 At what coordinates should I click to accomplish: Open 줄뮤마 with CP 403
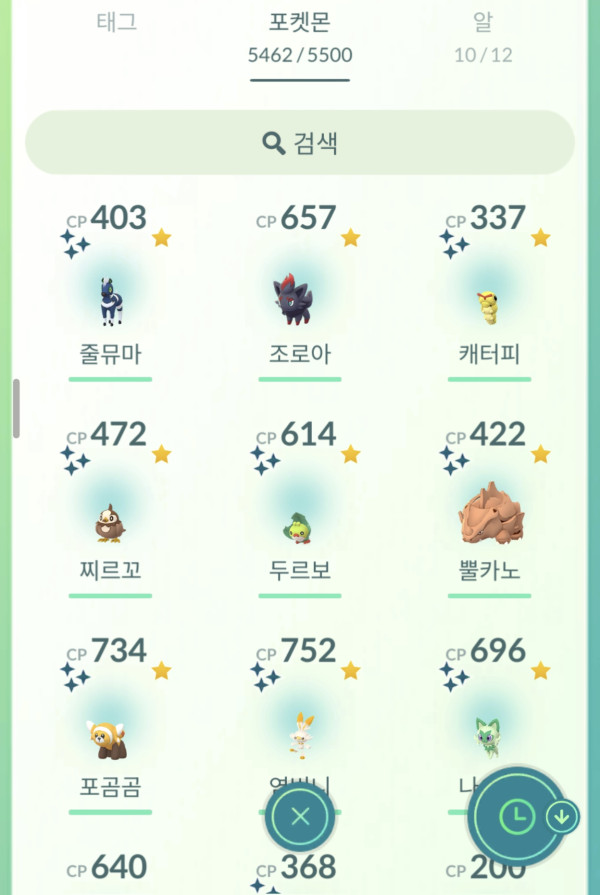click(110, 292)
